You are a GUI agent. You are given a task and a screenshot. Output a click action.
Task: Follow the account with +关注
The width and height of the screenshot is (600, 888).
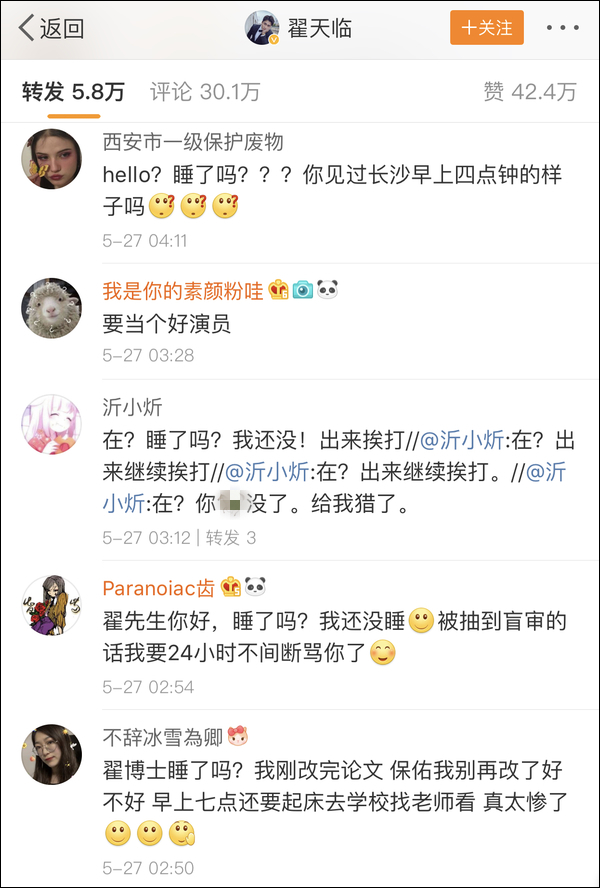[x=487, y=28]
